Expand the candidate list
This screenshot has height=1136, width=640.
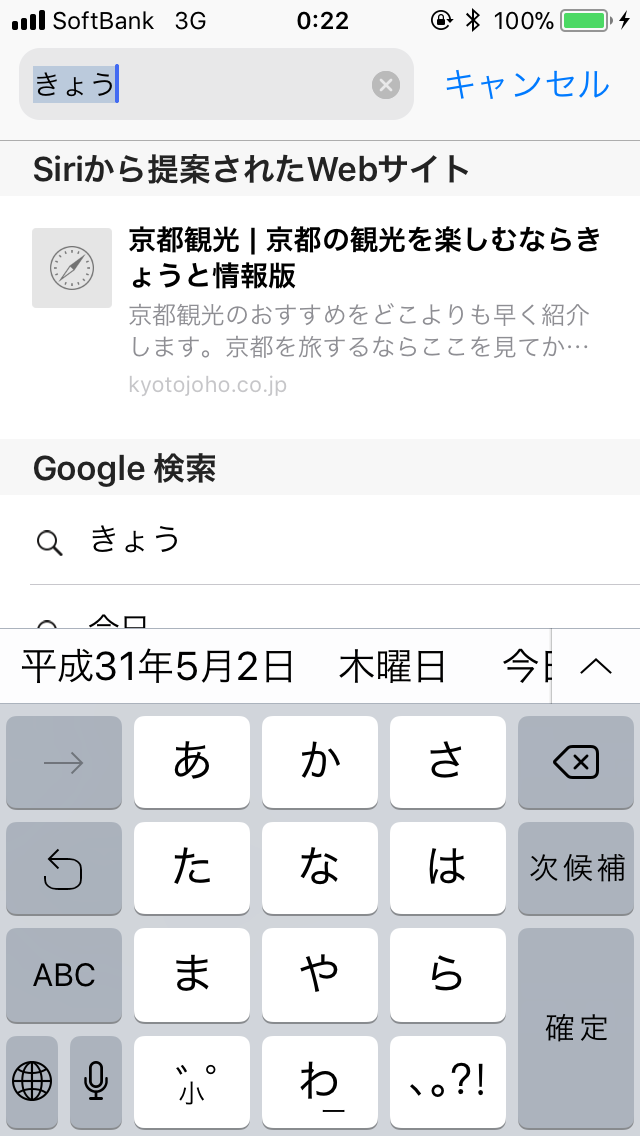(596, 667)
